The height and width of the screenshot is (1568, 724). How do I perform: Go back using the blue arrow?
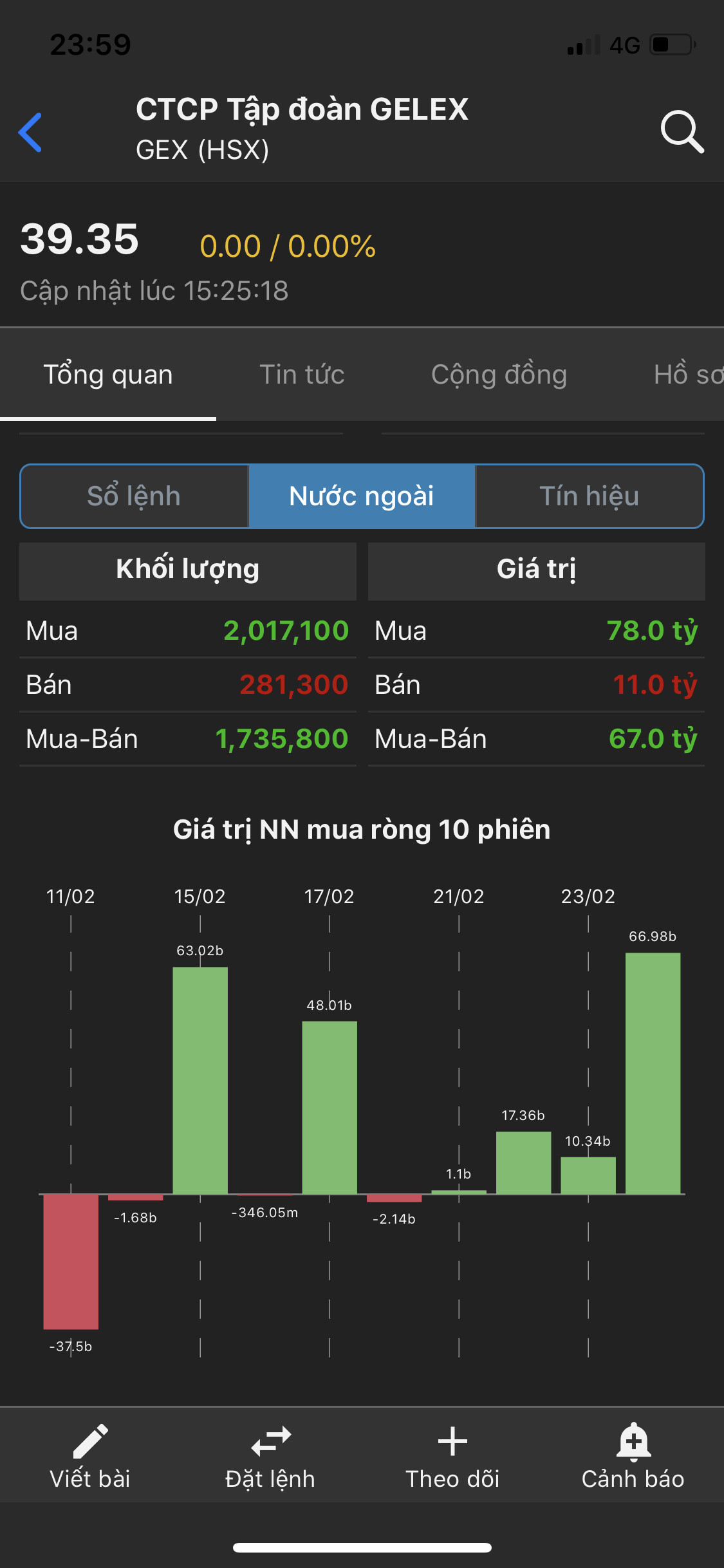click(x=30, y=132)
